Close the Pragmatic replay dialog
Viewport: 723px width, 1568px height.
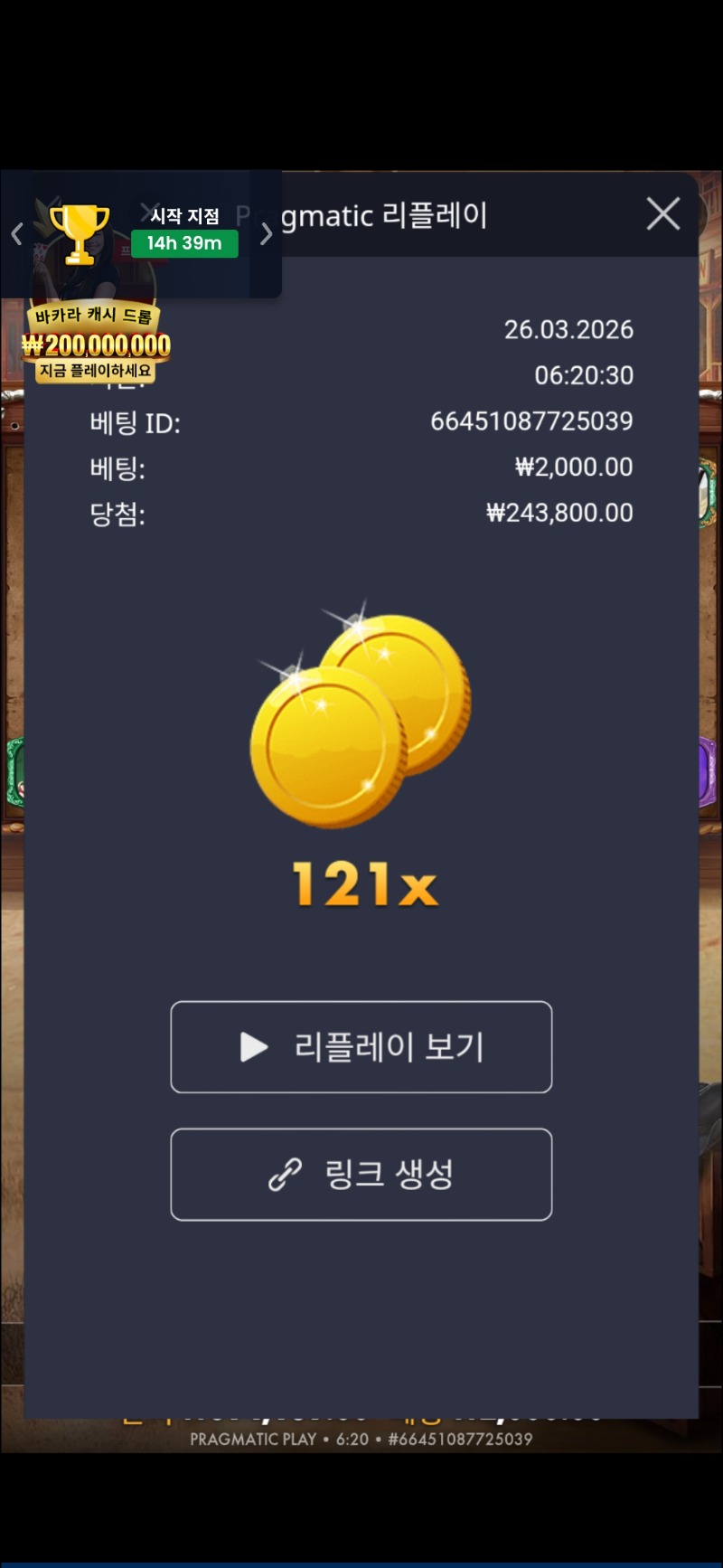pyautogui.click(x=663, y=214)
